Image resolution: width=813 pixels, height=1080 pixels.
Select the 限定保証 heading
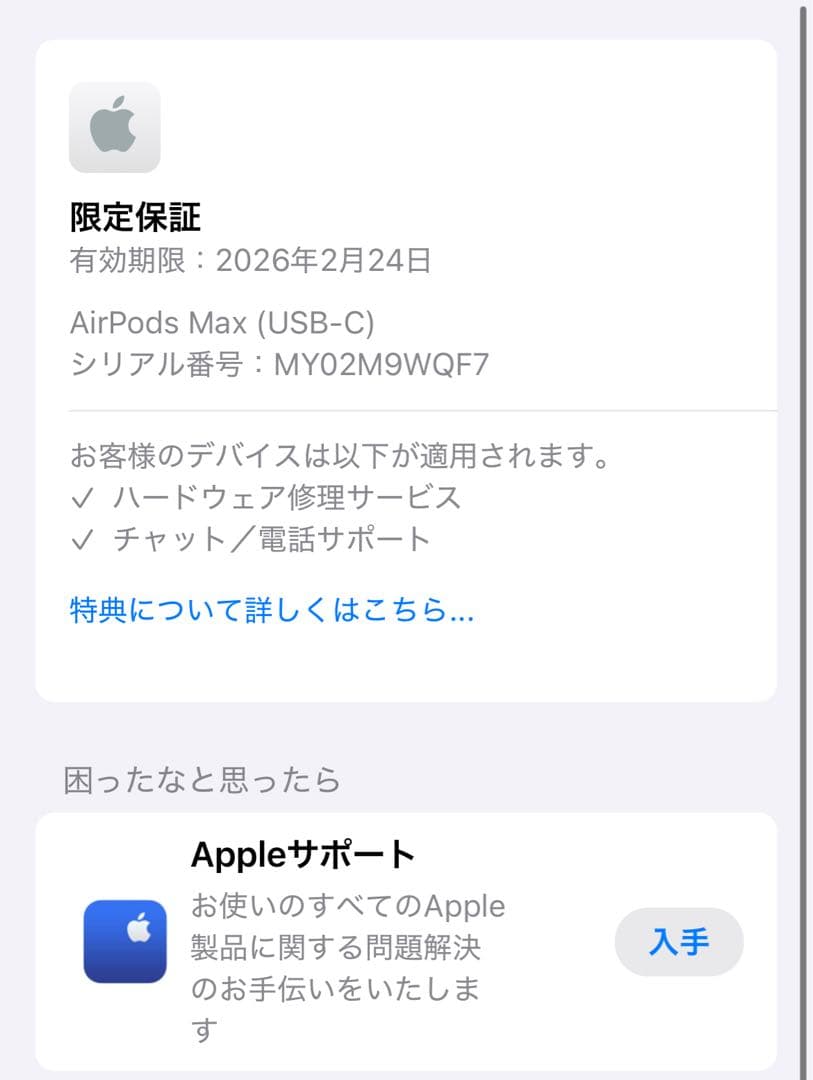[134, 217]
